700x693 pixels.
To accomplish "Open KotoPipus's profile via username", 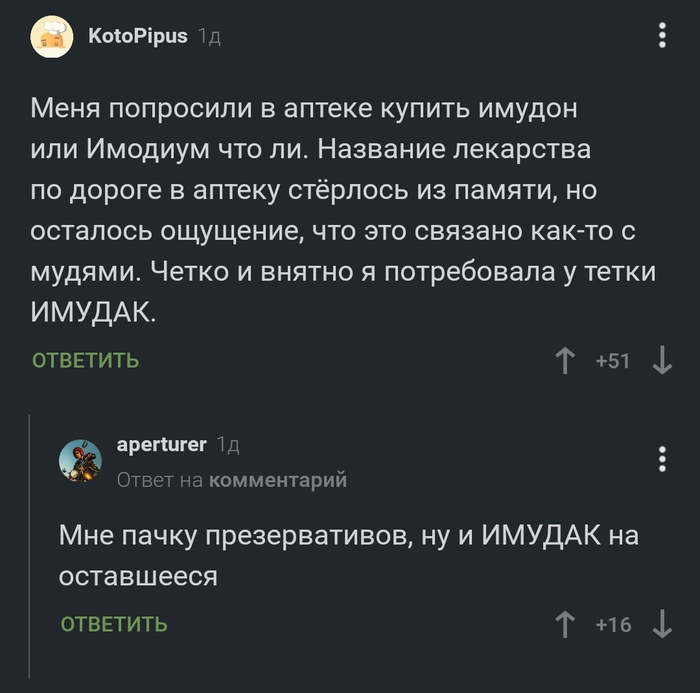I will point(137,37).
